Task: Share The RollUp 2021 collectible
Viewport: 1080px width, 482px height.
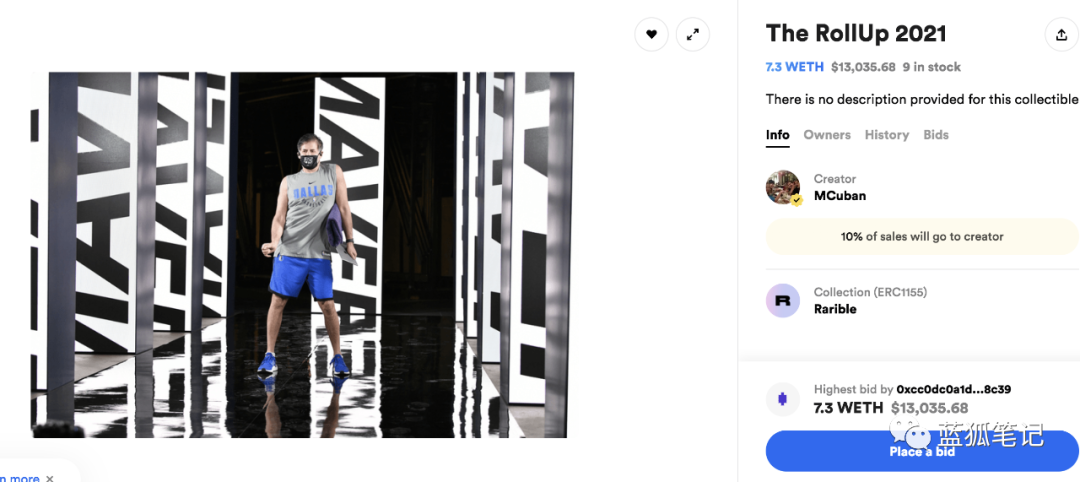Action: (x=1061, y=35)
